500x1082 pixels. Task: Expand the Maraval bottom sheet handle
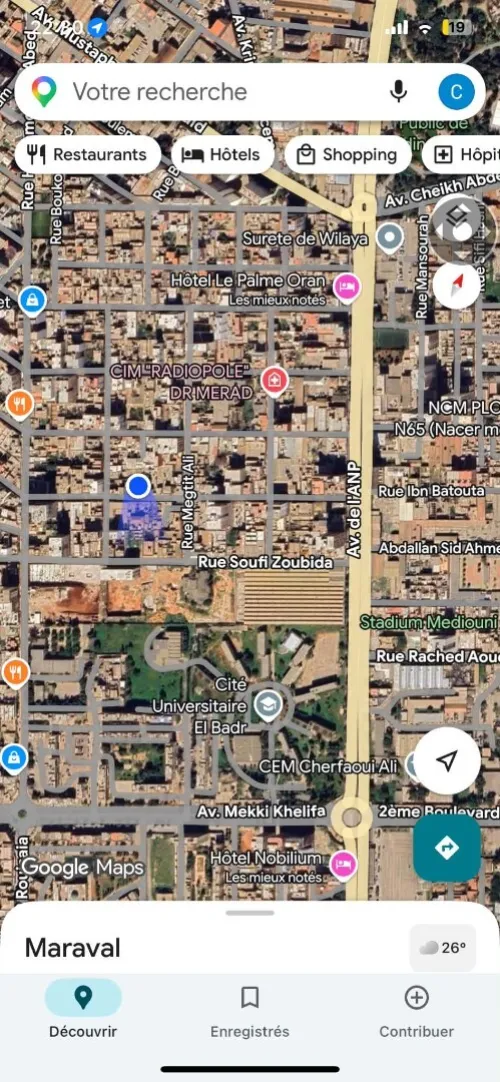pyautogui.click(x=250, y=913)
